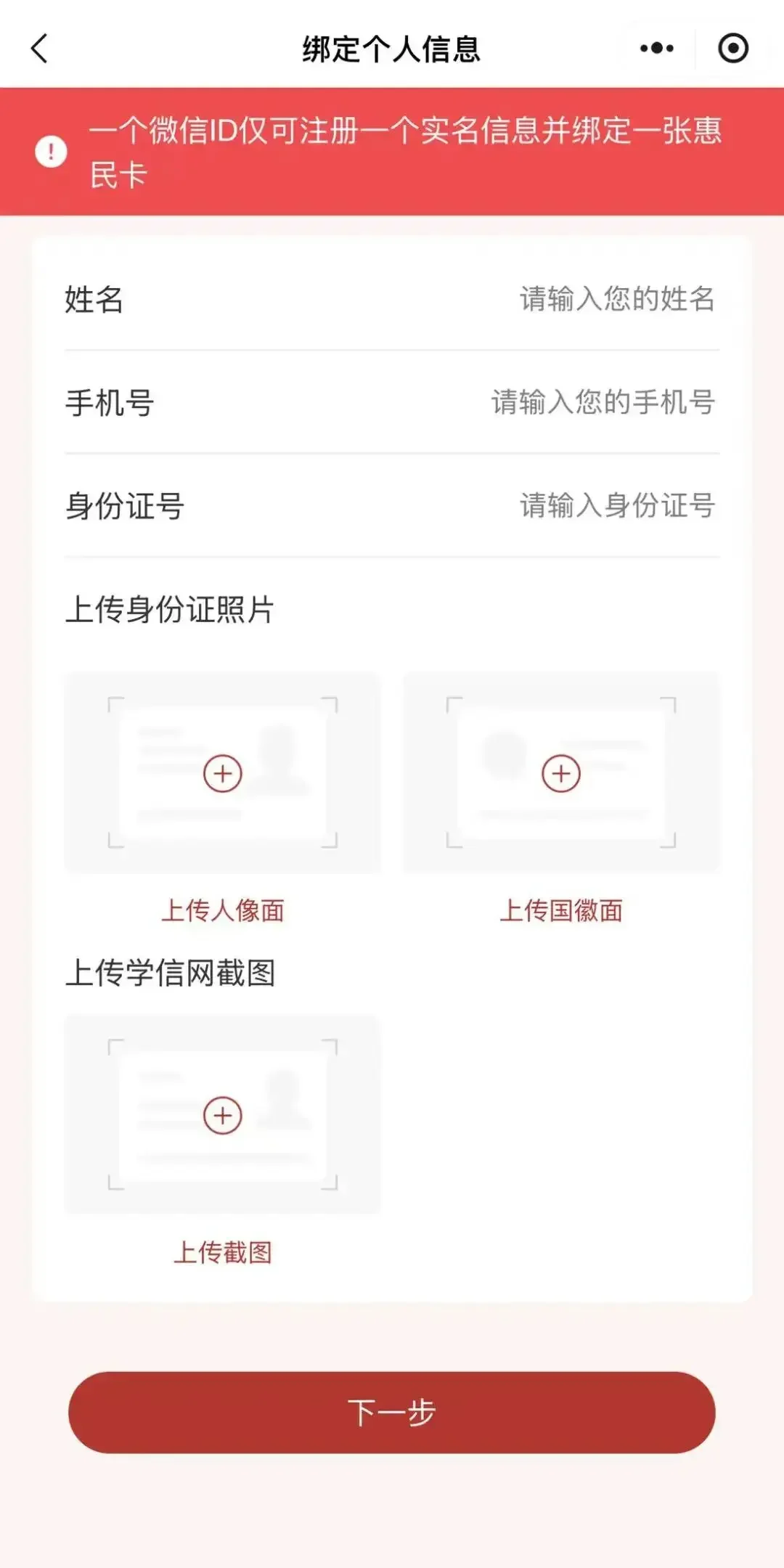The width and height of the screenshot is (784, 1568).
Task: Tap the 姓名 input field
Action: [x=392, y=299]
